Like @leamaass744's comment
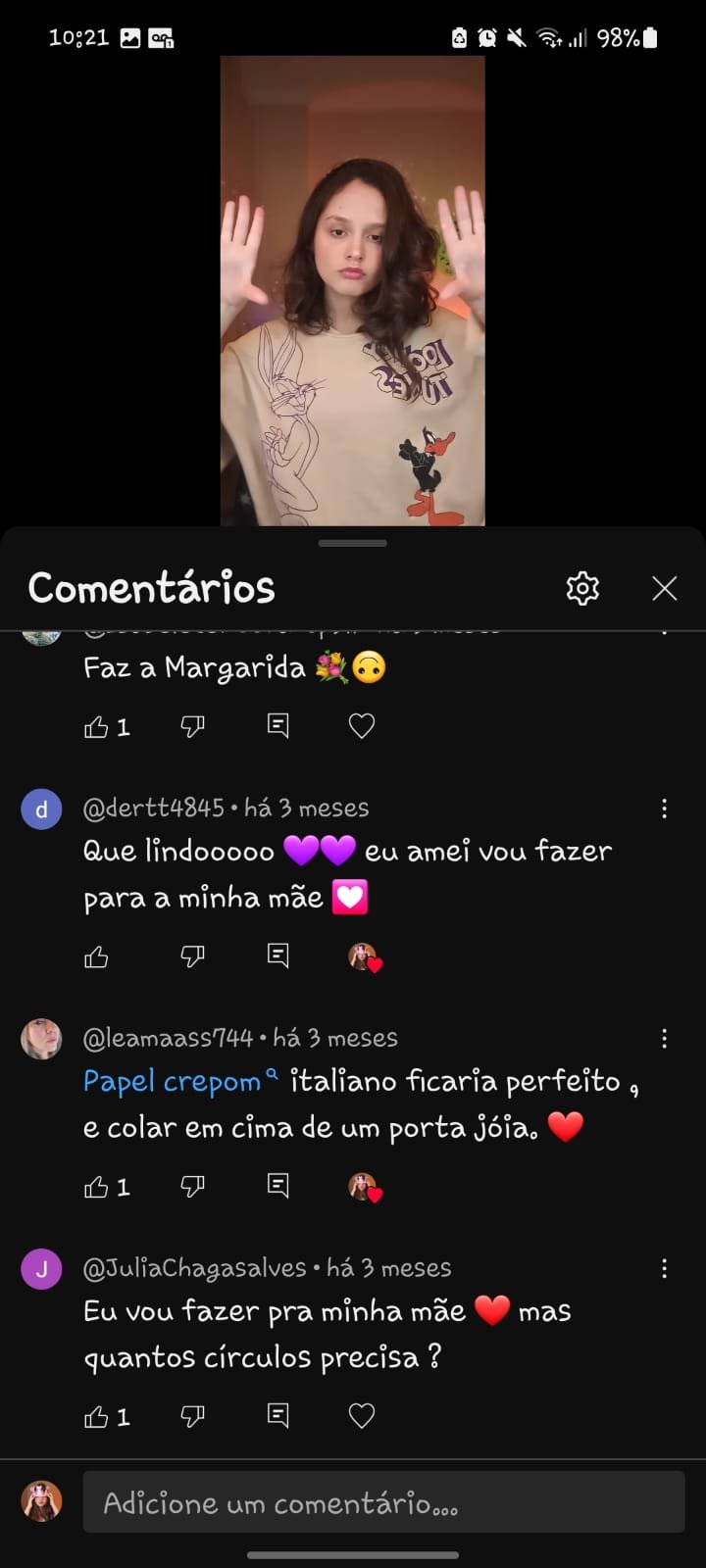Image resolution: width=706 pixels, height=1568 pixels. pos(96,1187)
